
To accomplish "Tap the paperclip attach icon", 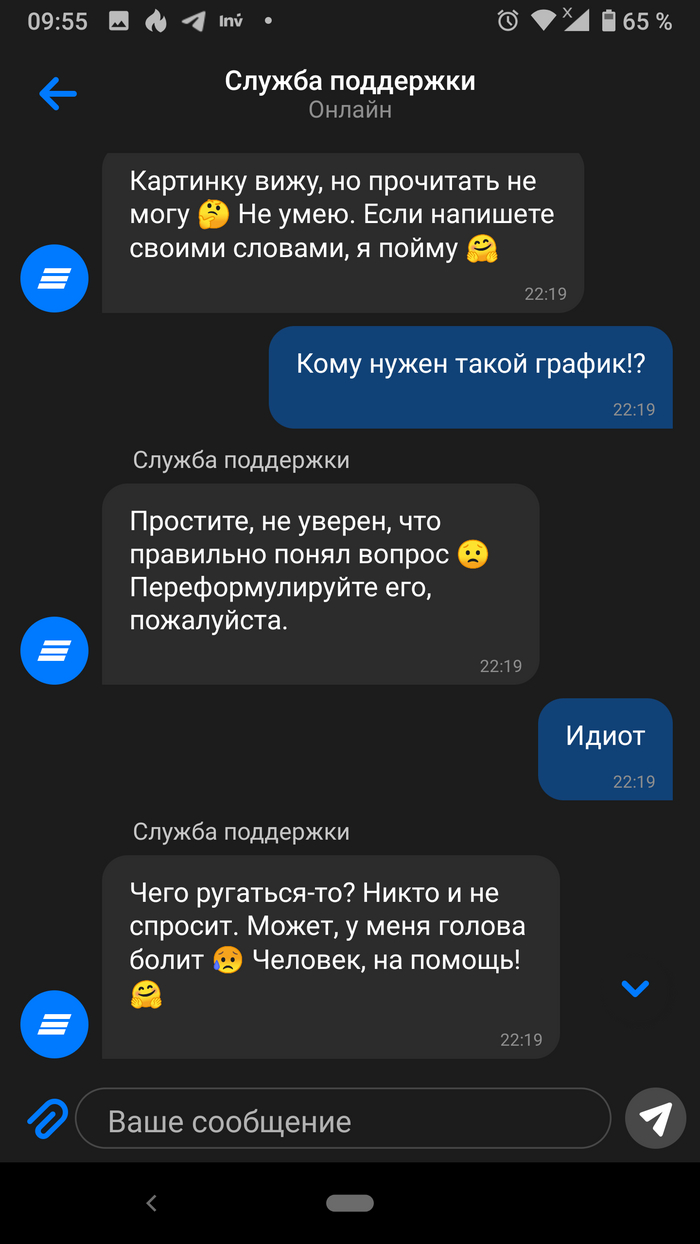I will (46, 1119).
